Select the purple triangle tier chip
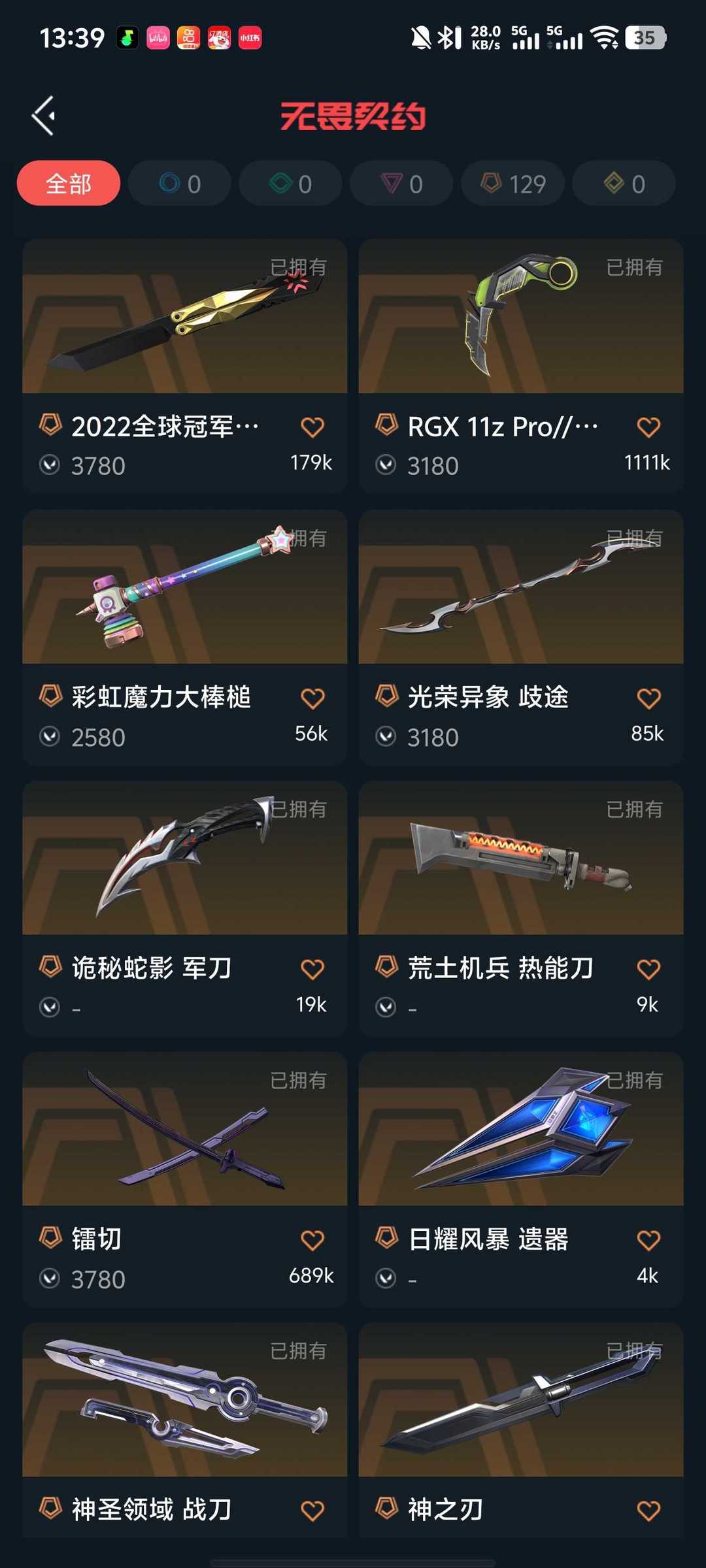 402,184
